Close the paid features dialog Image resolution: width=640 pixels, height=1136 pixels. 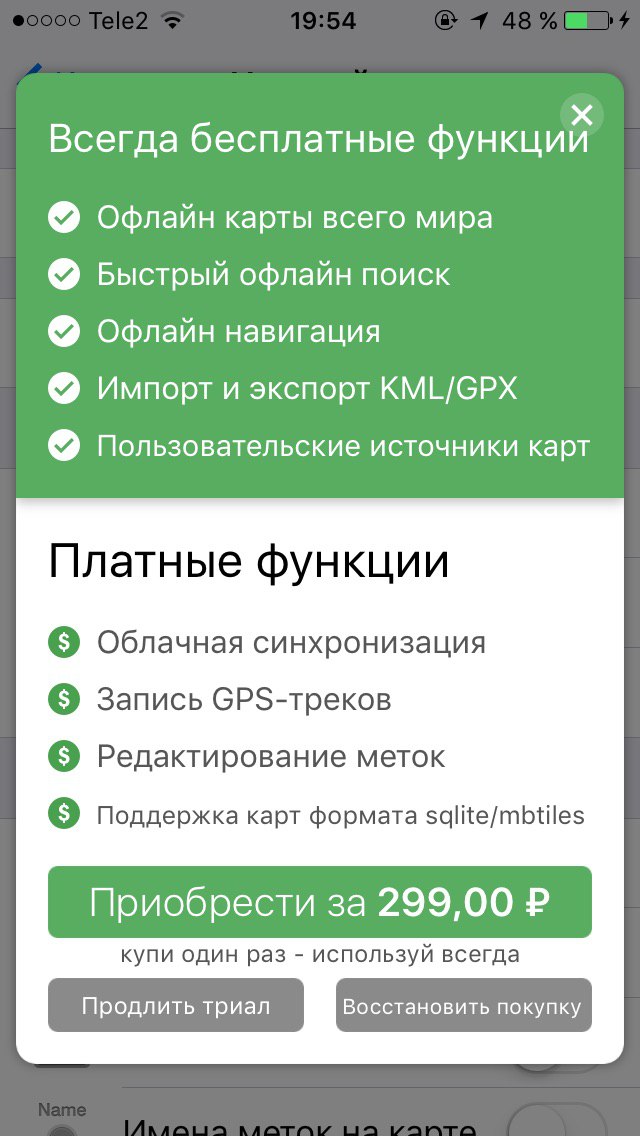[x=581, y=114]
